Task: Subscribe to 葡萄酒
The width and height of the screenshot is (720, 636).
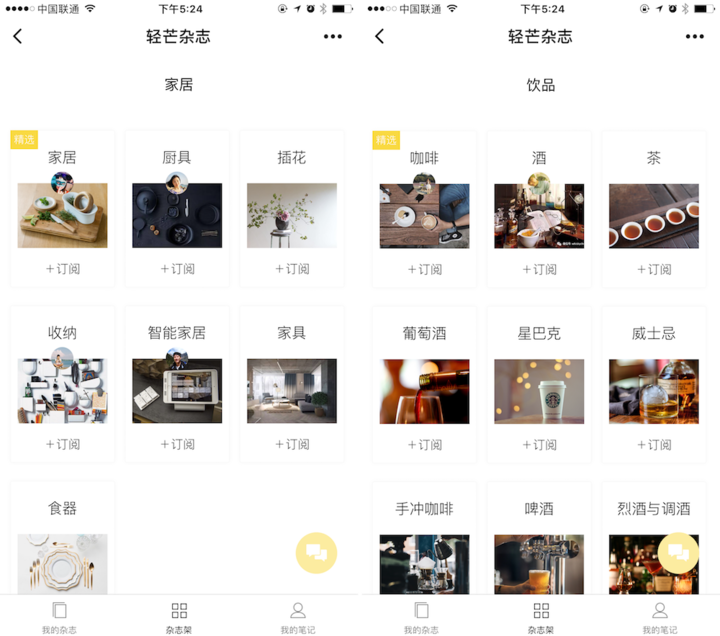Action: (x=424, y=444)
